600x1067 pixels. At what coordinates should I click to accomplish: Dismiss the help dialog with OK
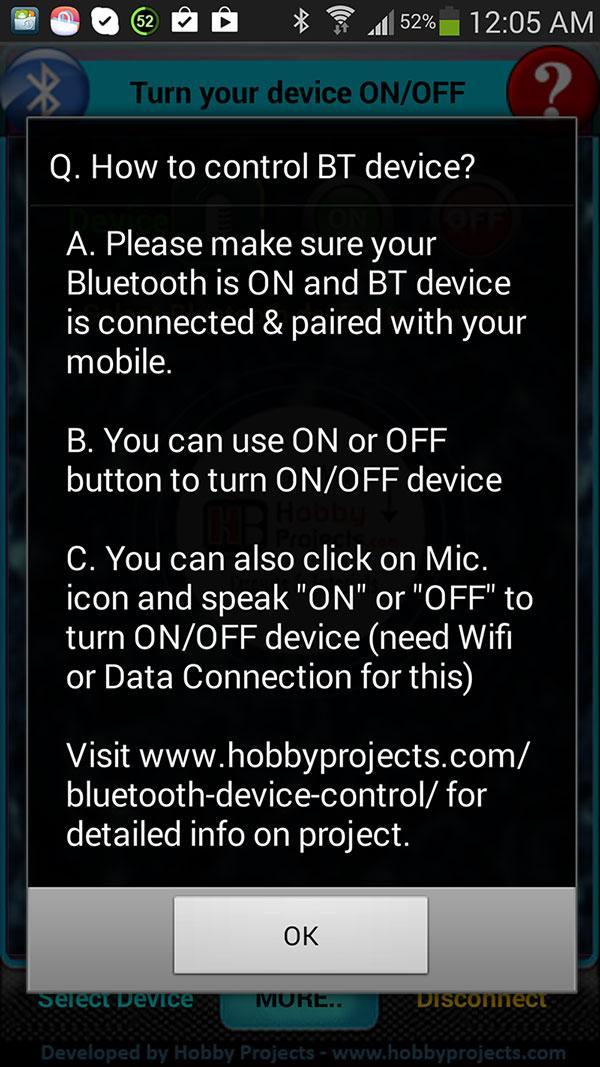tap(300, 935)
